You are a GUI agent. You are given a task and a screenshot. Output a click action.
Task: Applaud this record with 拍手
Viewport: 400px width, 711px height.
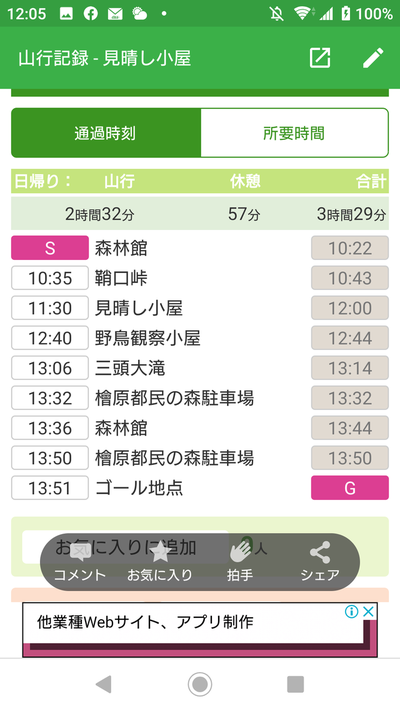[x=240, y=562]
